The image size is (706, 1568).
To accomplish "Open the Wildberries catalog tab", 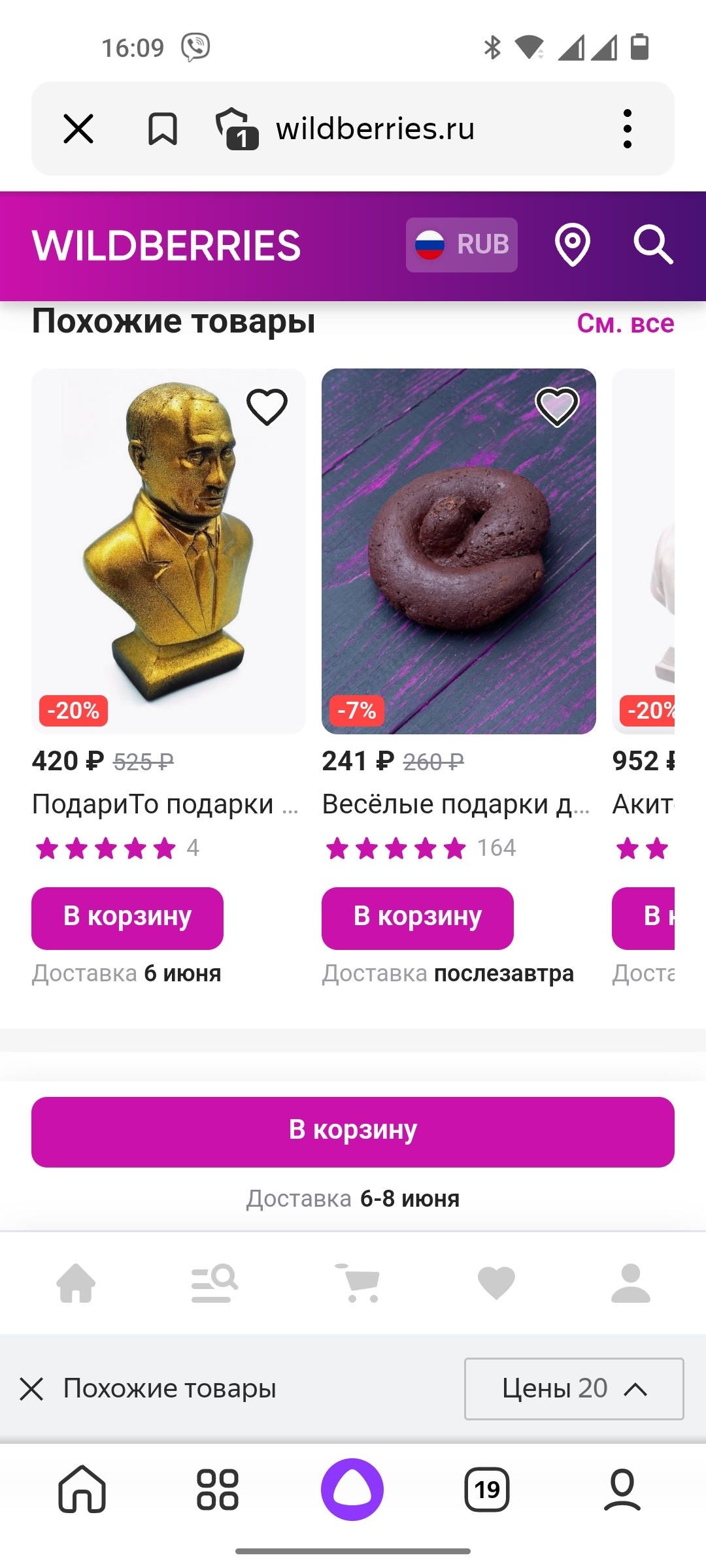I will [x=214, y=1283].
